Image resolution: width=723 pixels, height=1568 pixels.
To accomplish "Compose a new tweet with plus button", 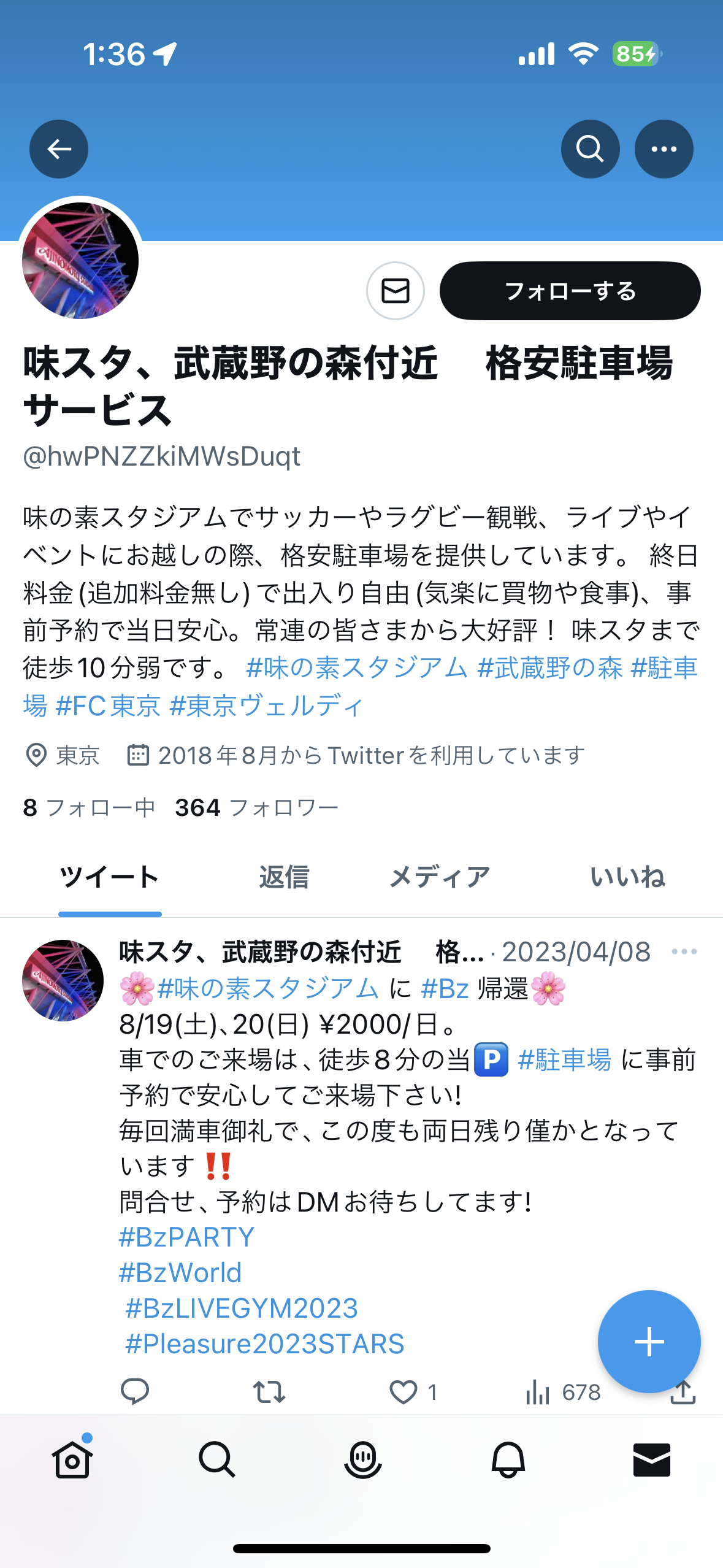I will pos(649,1342).
